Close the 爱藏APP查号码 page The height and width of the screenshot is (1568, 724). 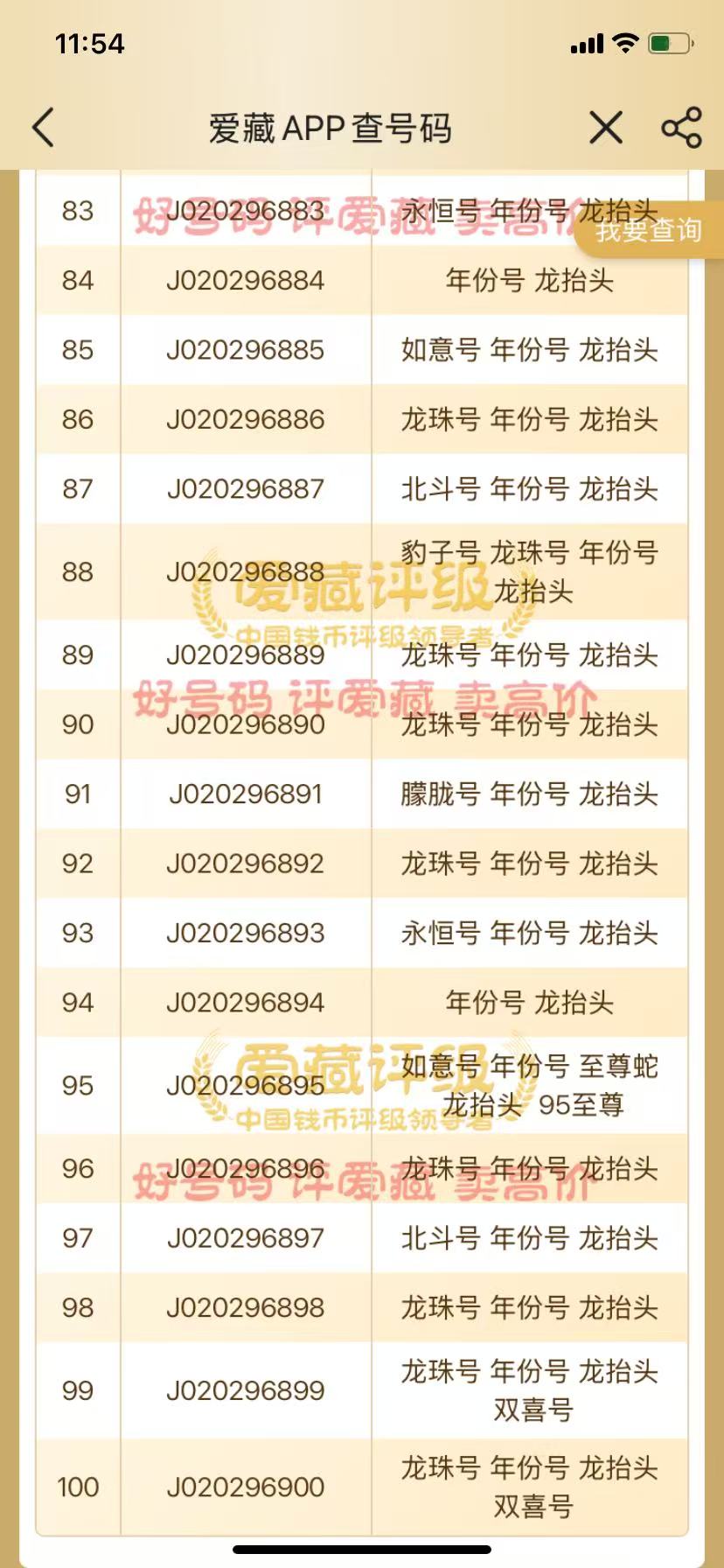605,128
